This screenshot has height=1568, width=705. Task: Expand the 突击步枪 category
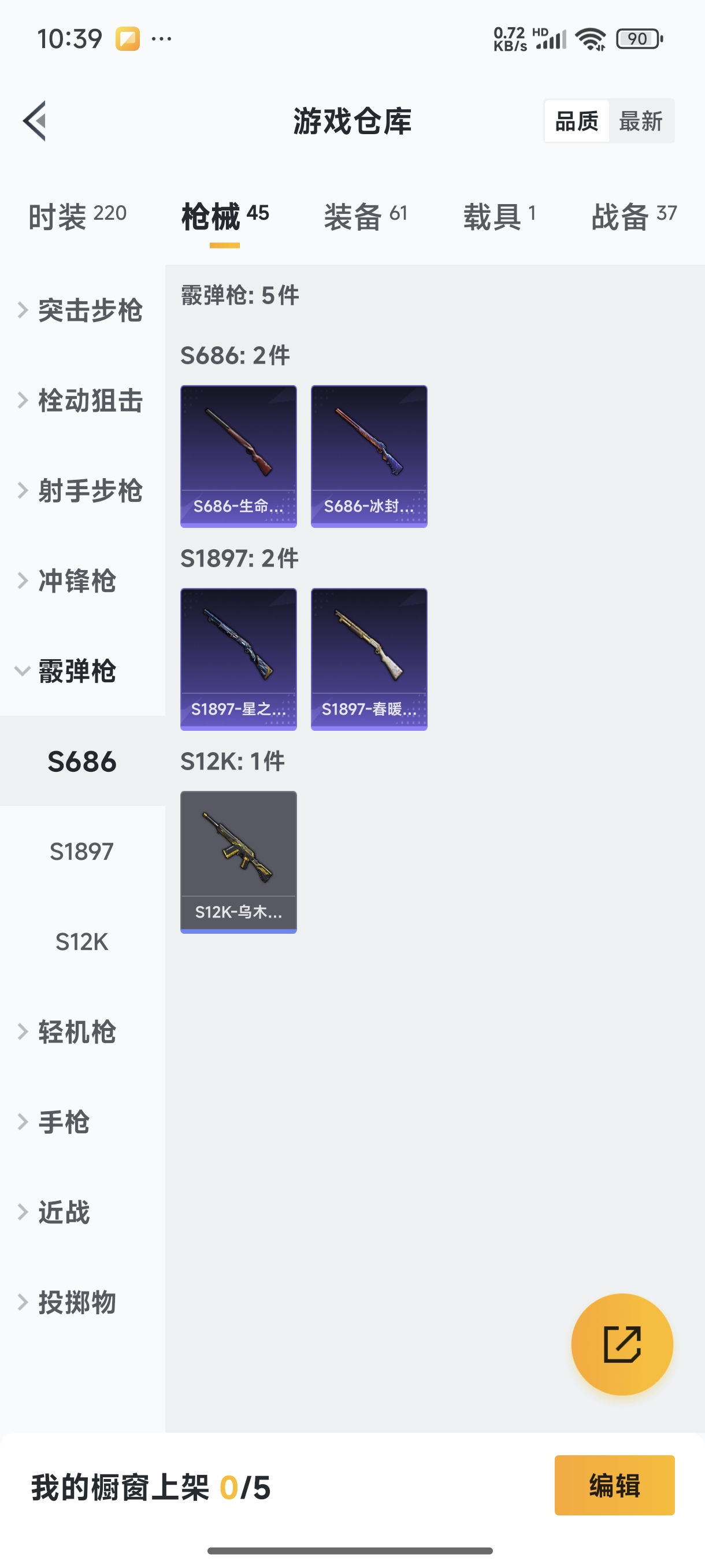coord(90,310)
